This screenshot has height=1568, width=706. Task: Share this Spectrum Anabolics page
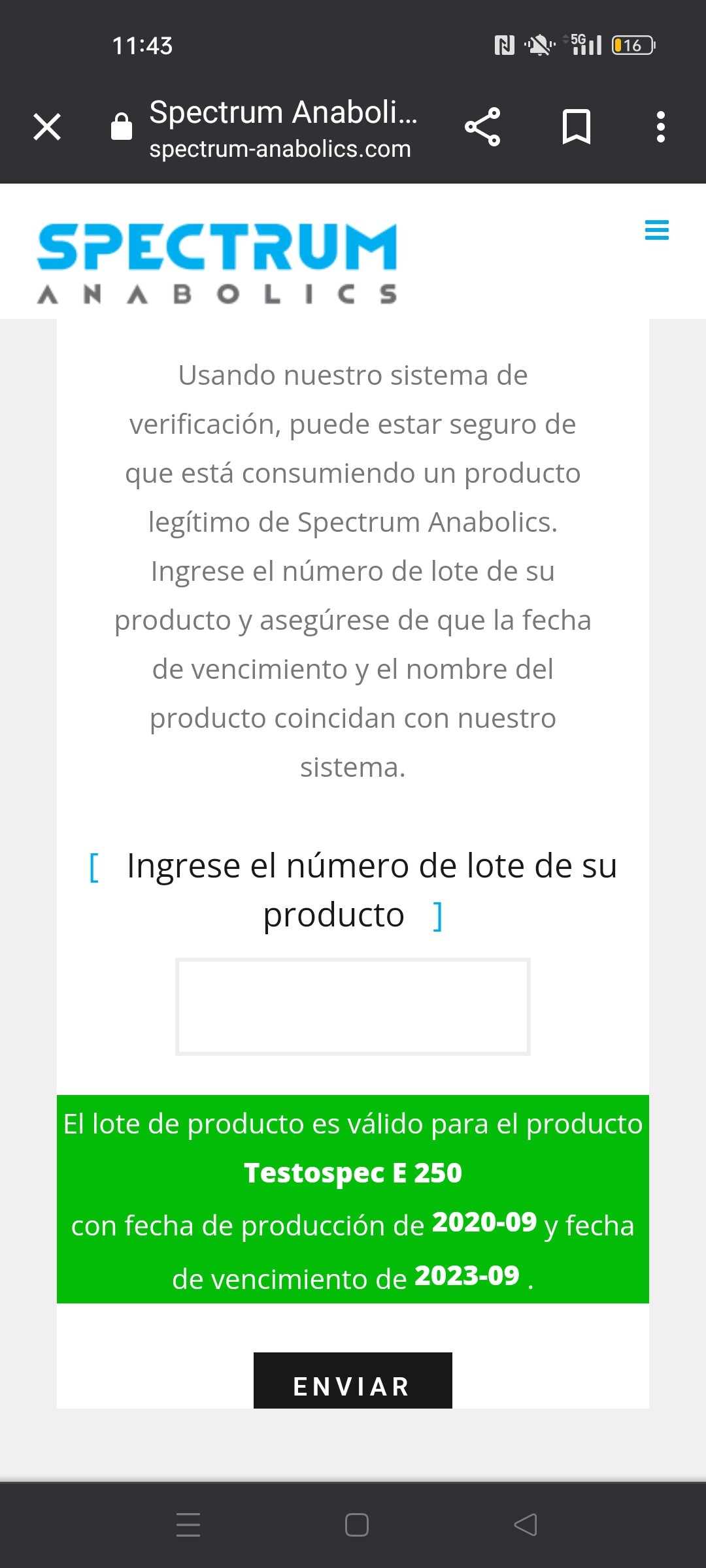[482, 127]
